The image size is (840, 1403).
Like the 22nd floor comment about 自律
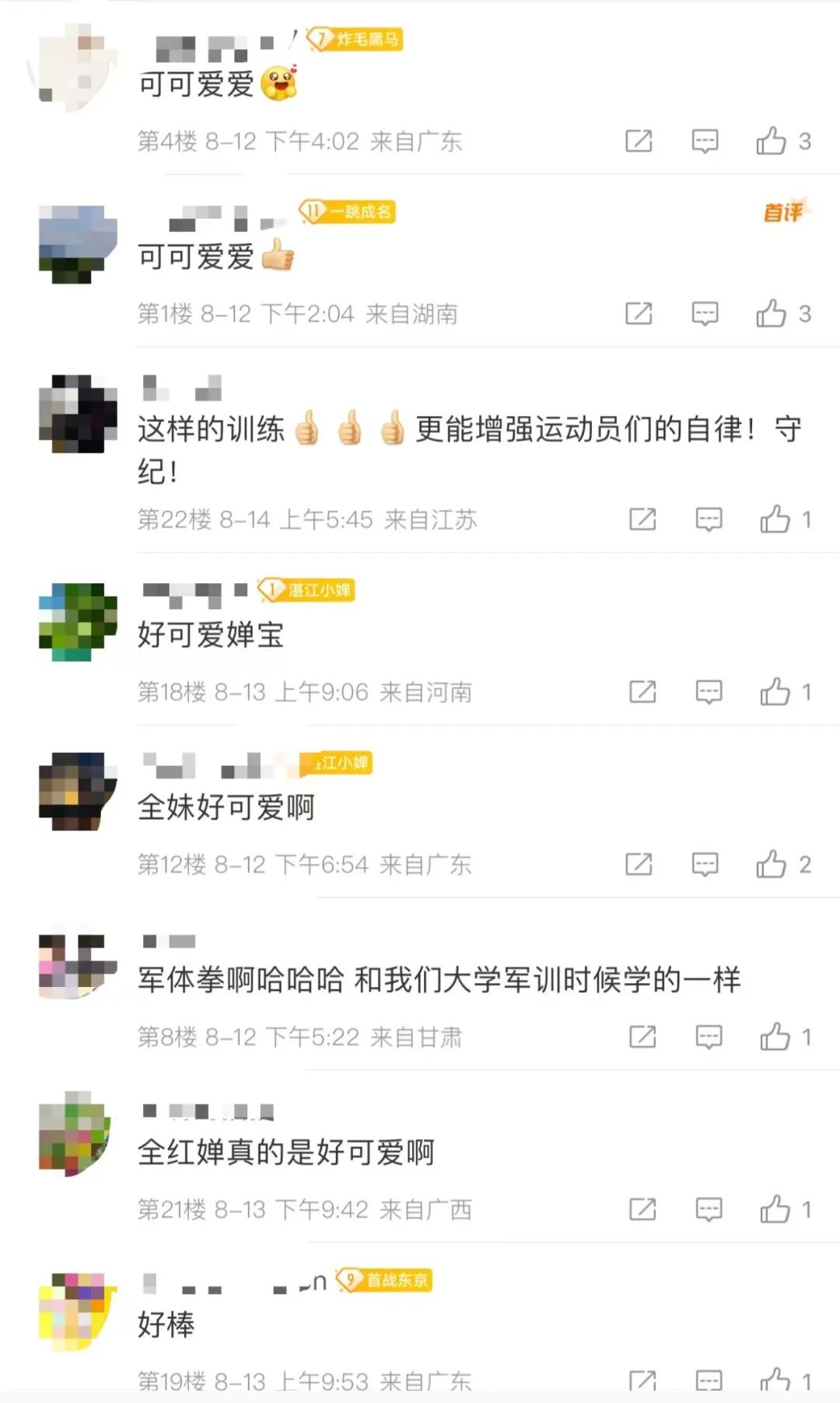pyautogui.click(x=775, y=519)
